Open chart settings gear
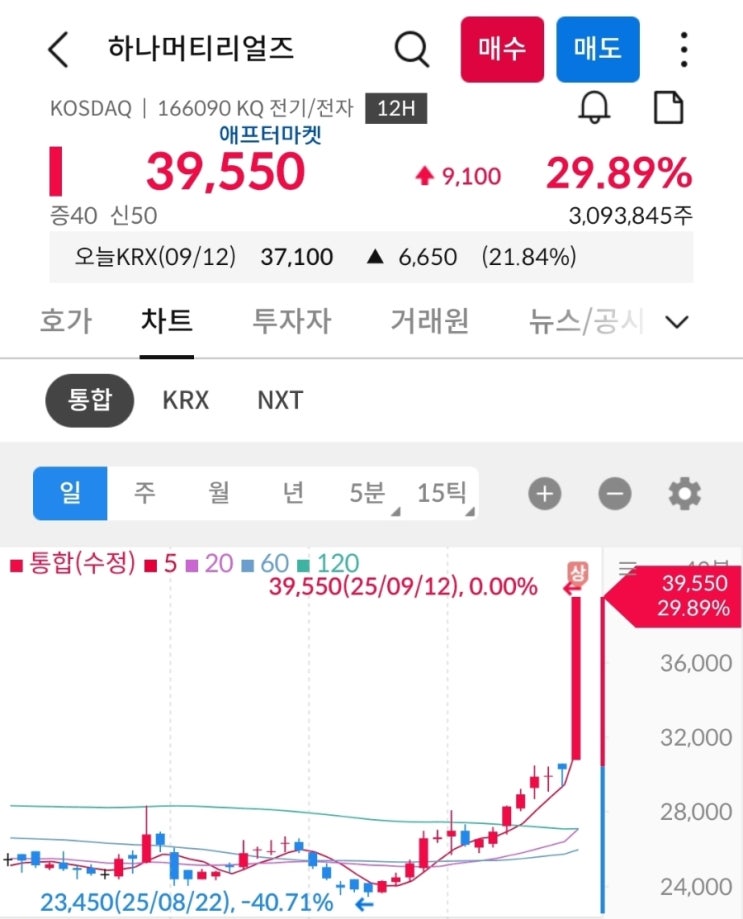 tap(685, 493)
